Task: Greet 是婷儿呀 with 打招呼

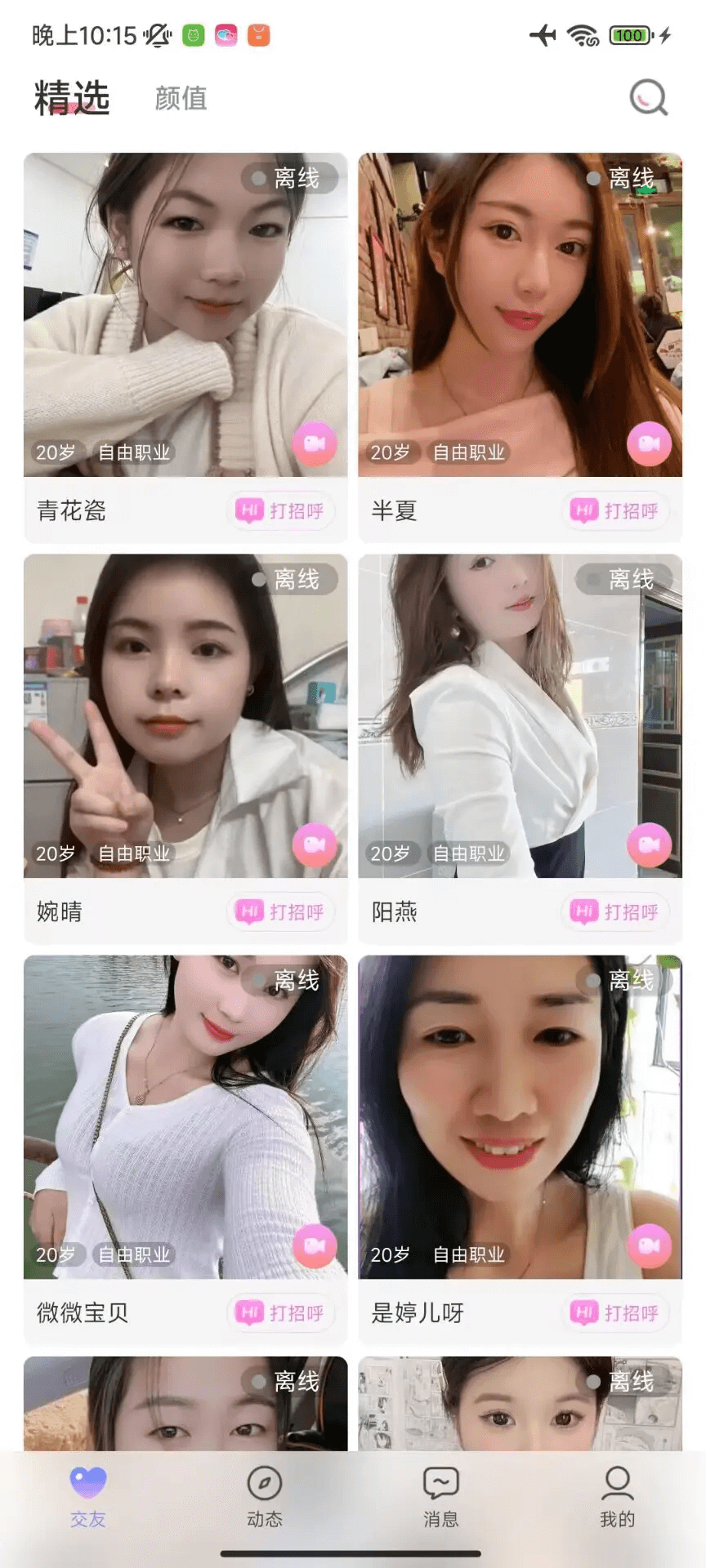Action: pos(615,1313)
